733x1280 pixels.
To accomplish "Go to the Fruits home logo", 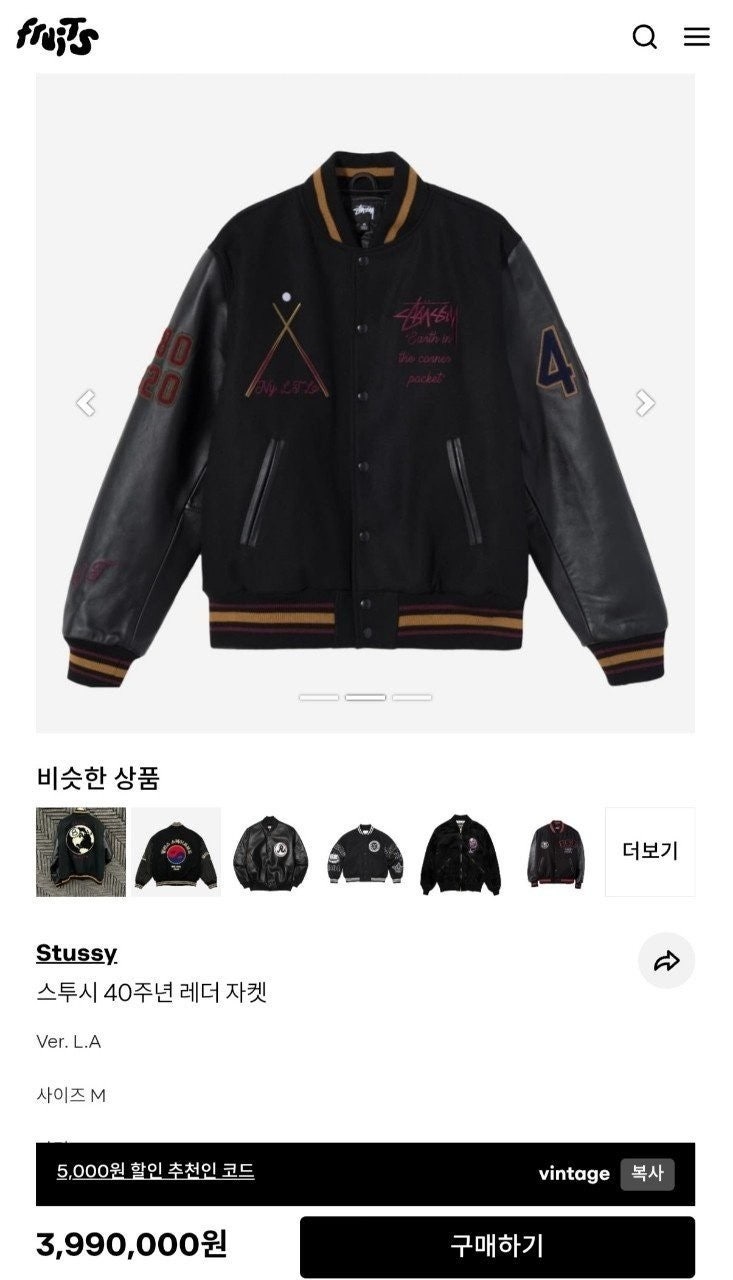I will [57, 37].
